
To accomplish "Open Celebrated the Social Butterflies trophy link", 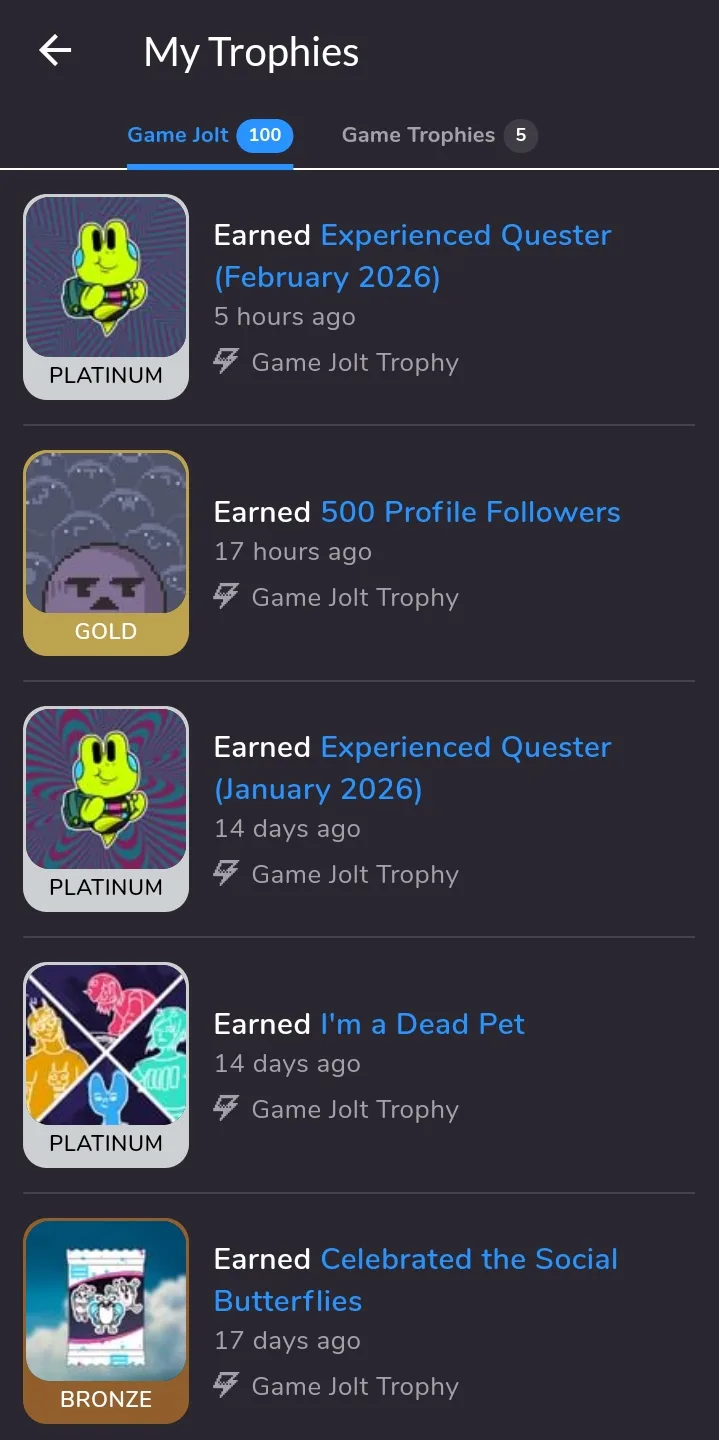I will (x=468, y=1260).
